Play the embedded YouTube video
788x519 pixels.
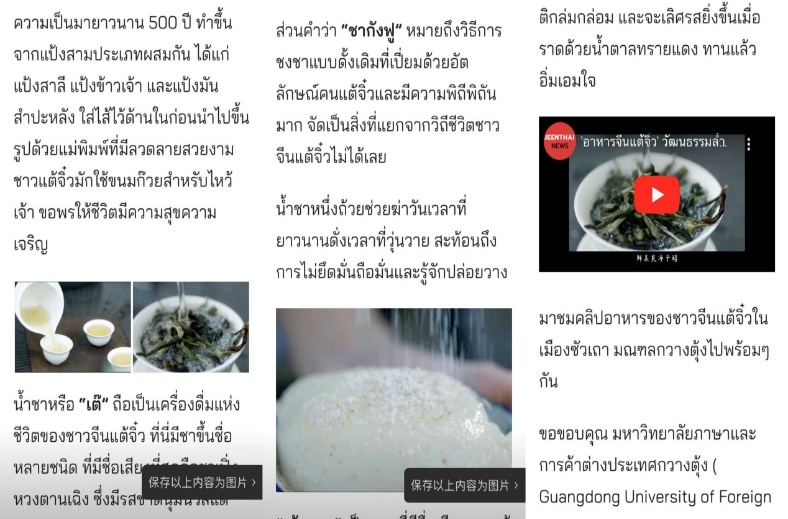pyautogui.click(x=657, y=194)
